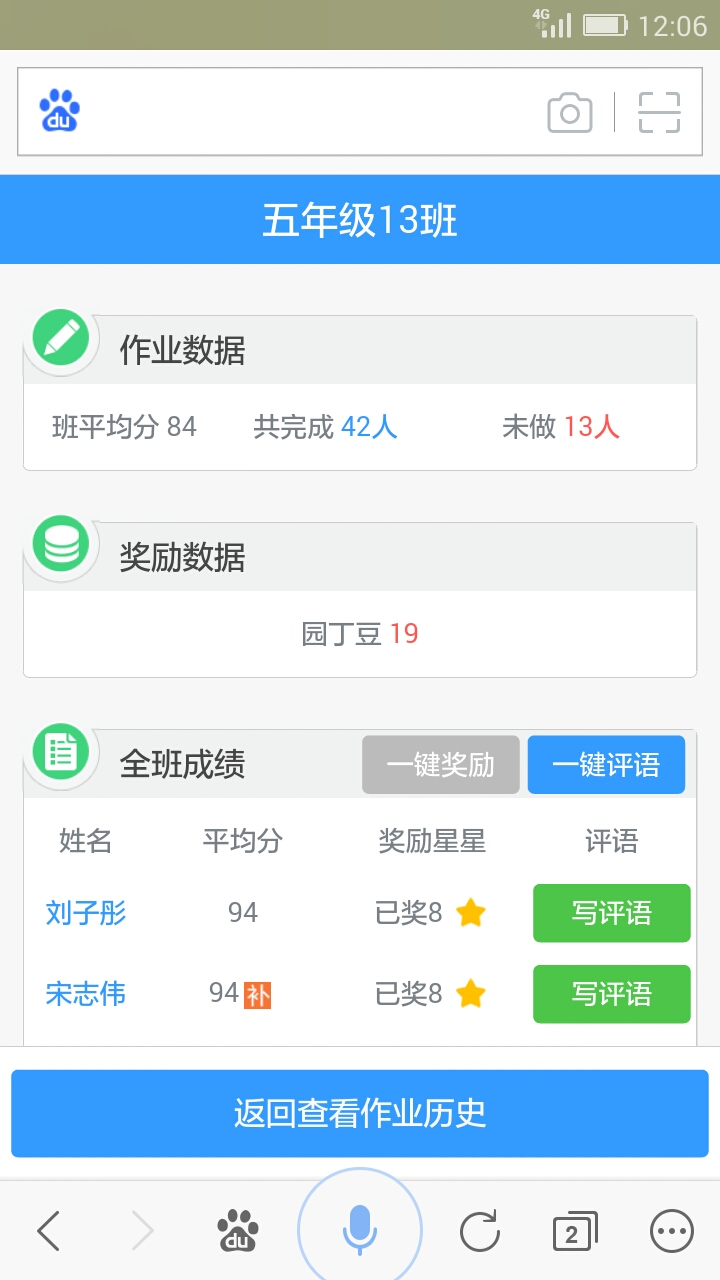Screen dimensions: 720x1280
Task: Write a comment for 刘子彤
Action: (612, 913)
